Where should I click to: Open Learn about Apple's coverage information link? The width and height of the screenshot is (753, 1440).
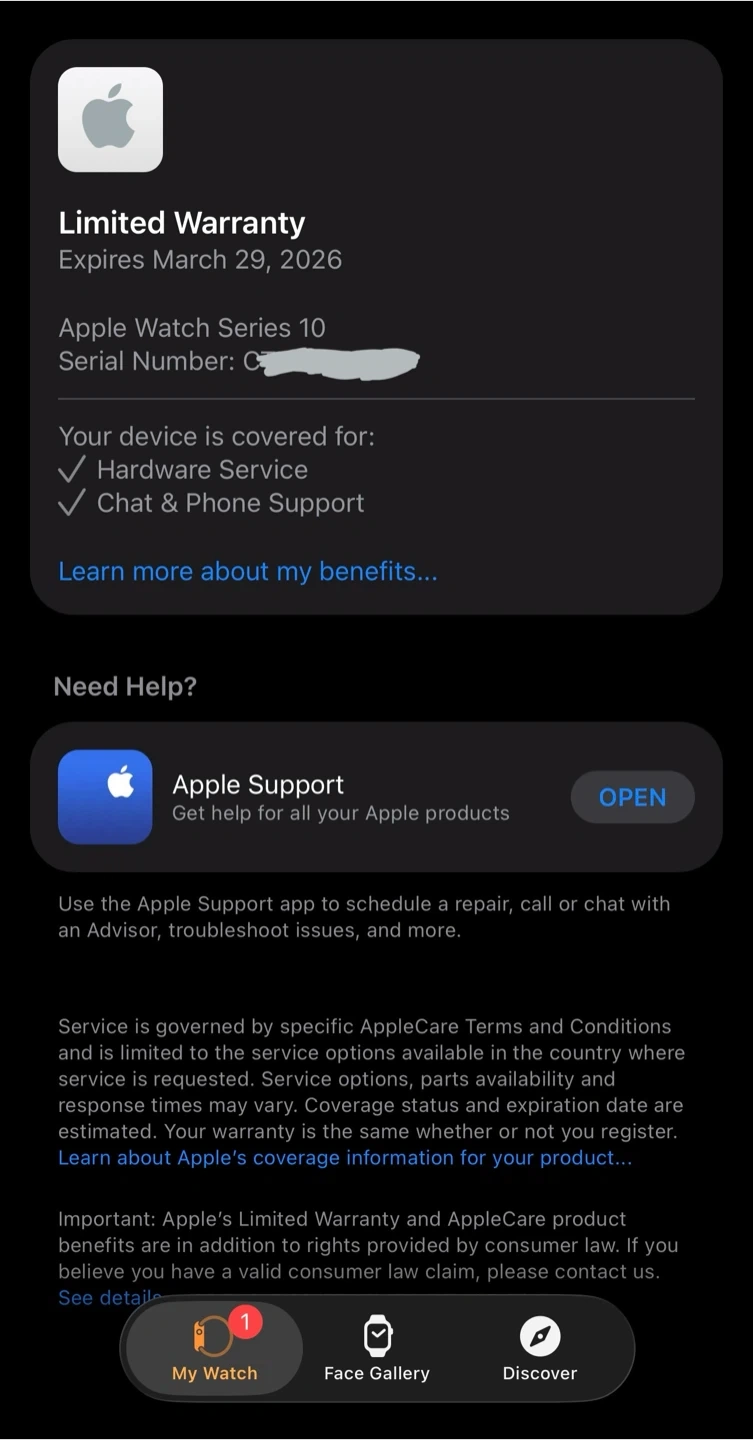pyautogui.click(x=344, y=1158)
